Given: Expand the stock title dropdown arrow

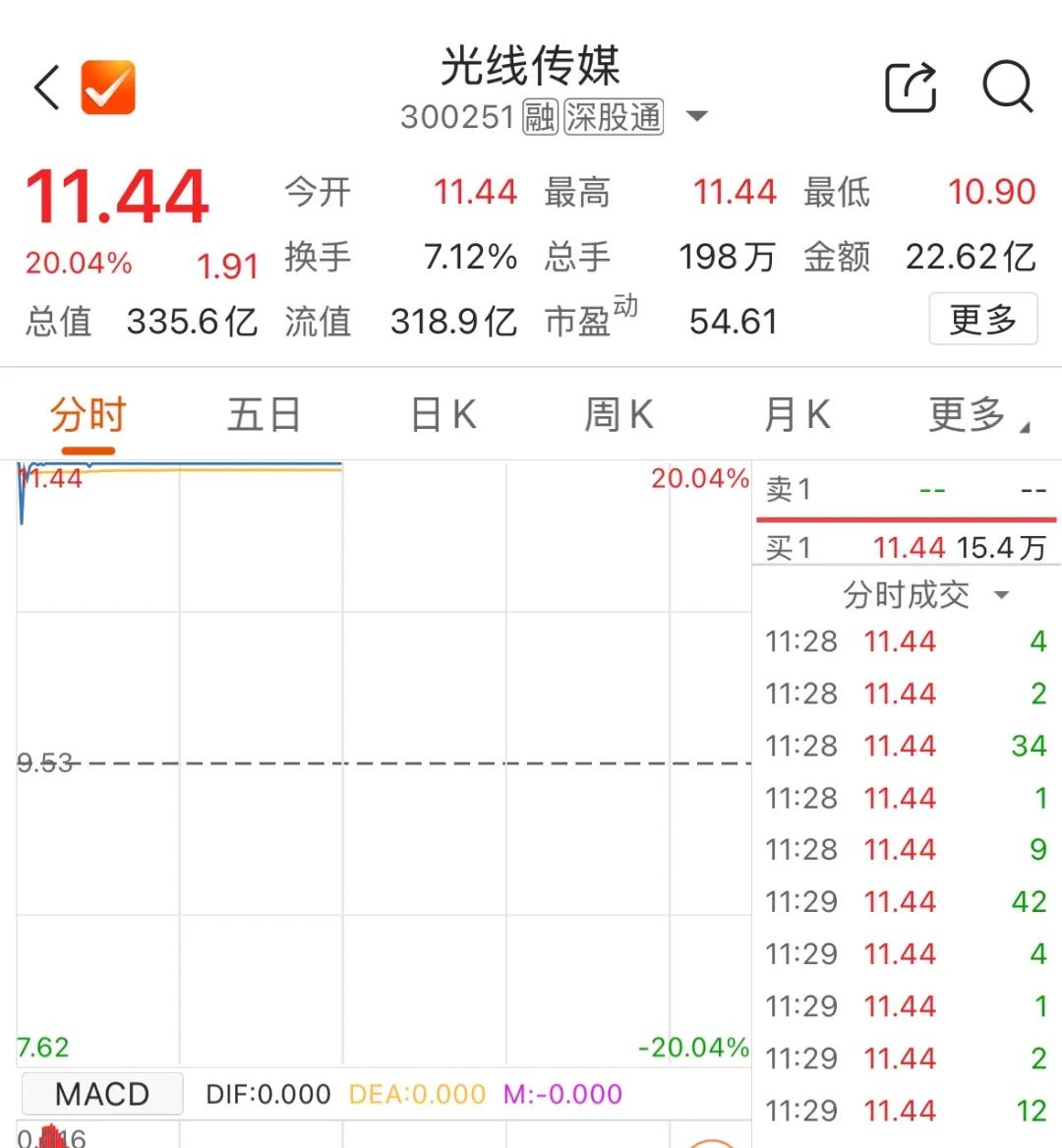Looking at the screenshot, I should (x=697, y=117).
